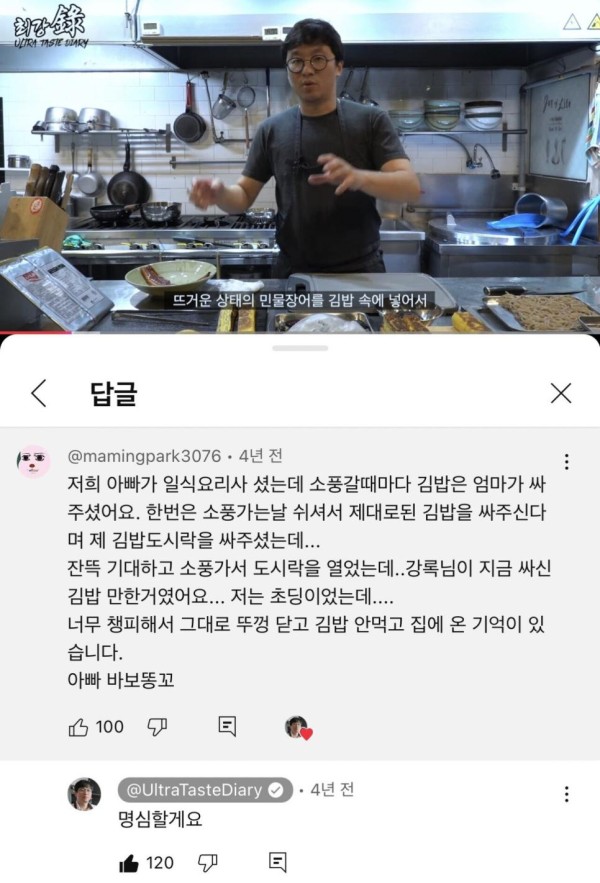Tap the video player to show controls
Screen dimensions: 600x883
300,165
